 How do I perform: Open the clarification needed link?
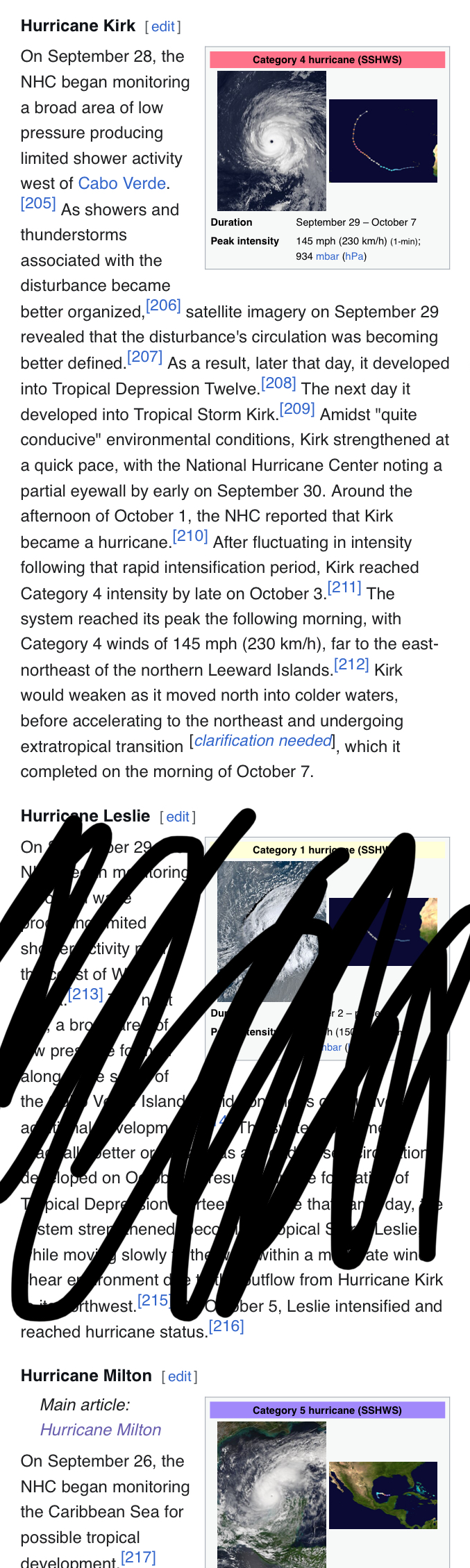pyautogui.click(x=262, y=741)
